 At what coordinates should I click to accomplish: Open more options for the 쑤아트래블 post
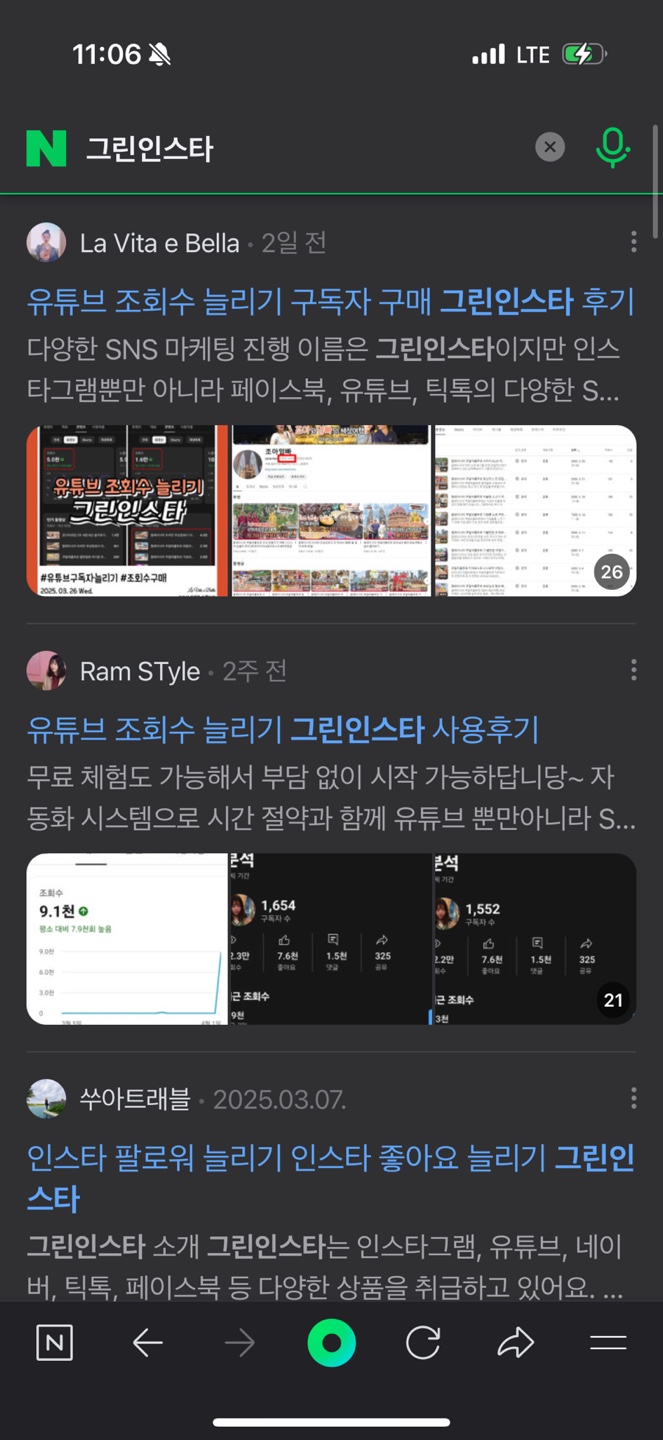(x=633, y=1098)
